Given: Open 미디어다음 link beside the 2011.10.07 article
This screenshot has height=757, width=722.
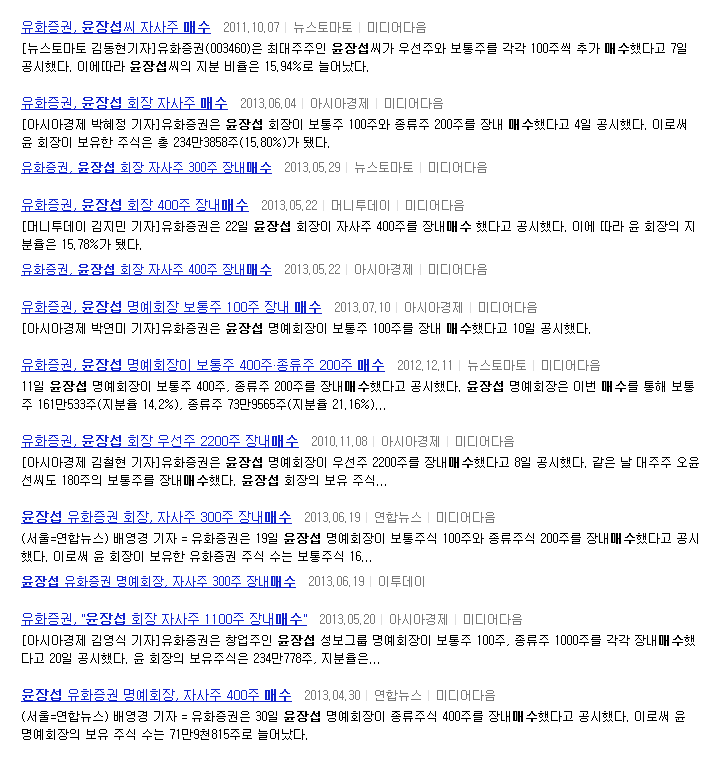Looking at the screenshot, I should point(396,27).
